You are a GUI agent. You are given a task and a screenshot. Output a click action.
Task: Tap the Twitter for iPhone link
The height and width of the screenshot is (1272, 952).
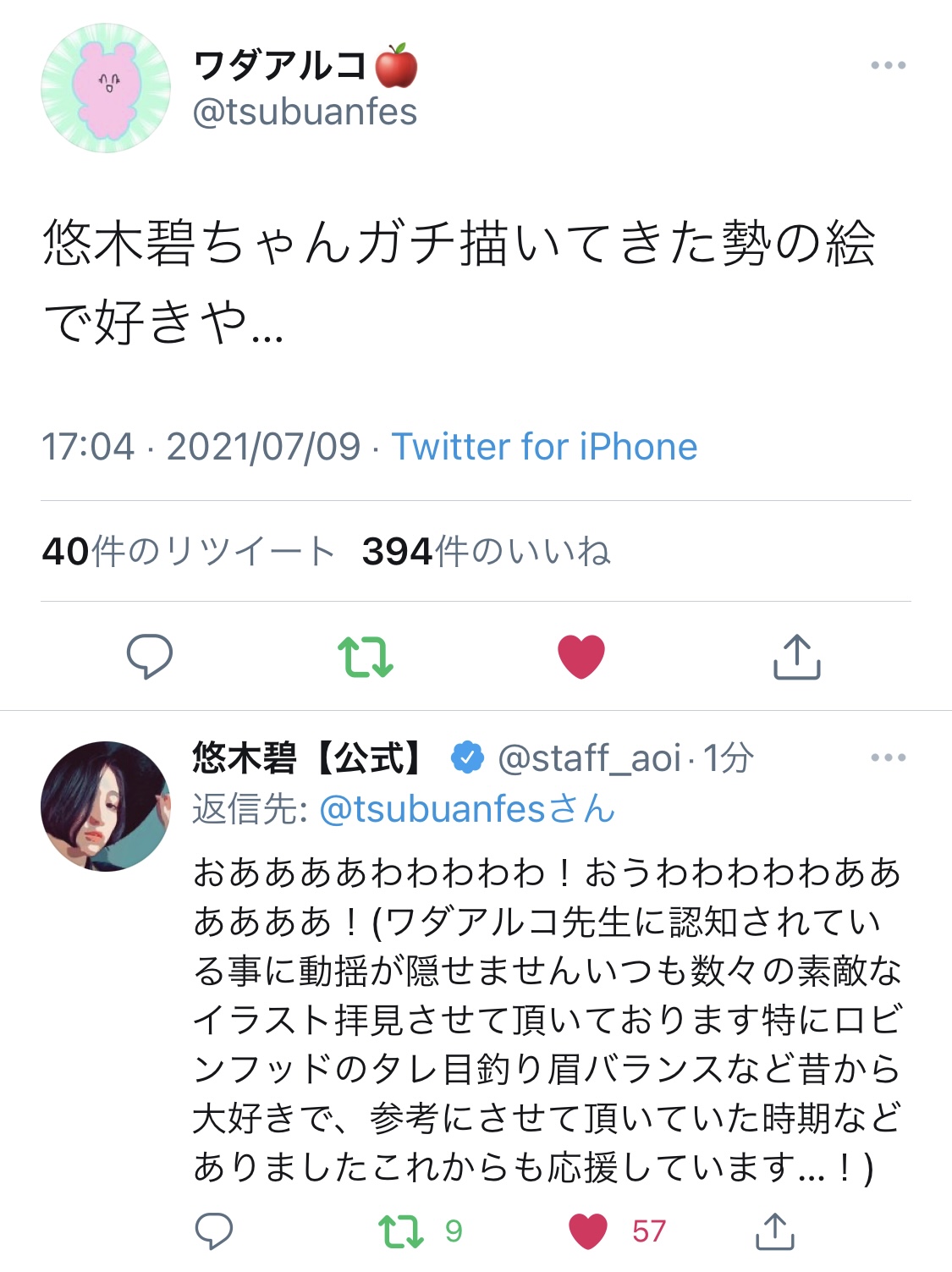544,446
